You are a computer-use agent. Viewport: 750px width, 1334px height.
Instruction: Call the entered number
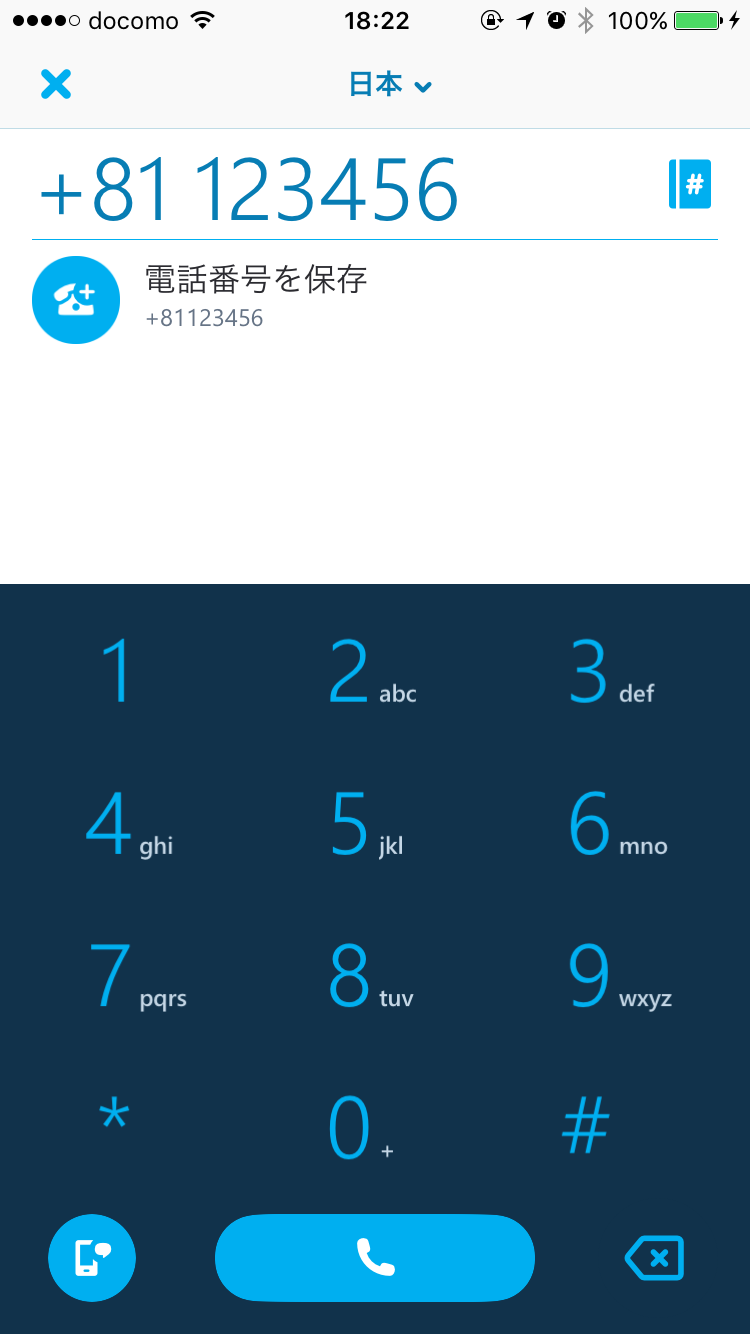click(375, 1258)
